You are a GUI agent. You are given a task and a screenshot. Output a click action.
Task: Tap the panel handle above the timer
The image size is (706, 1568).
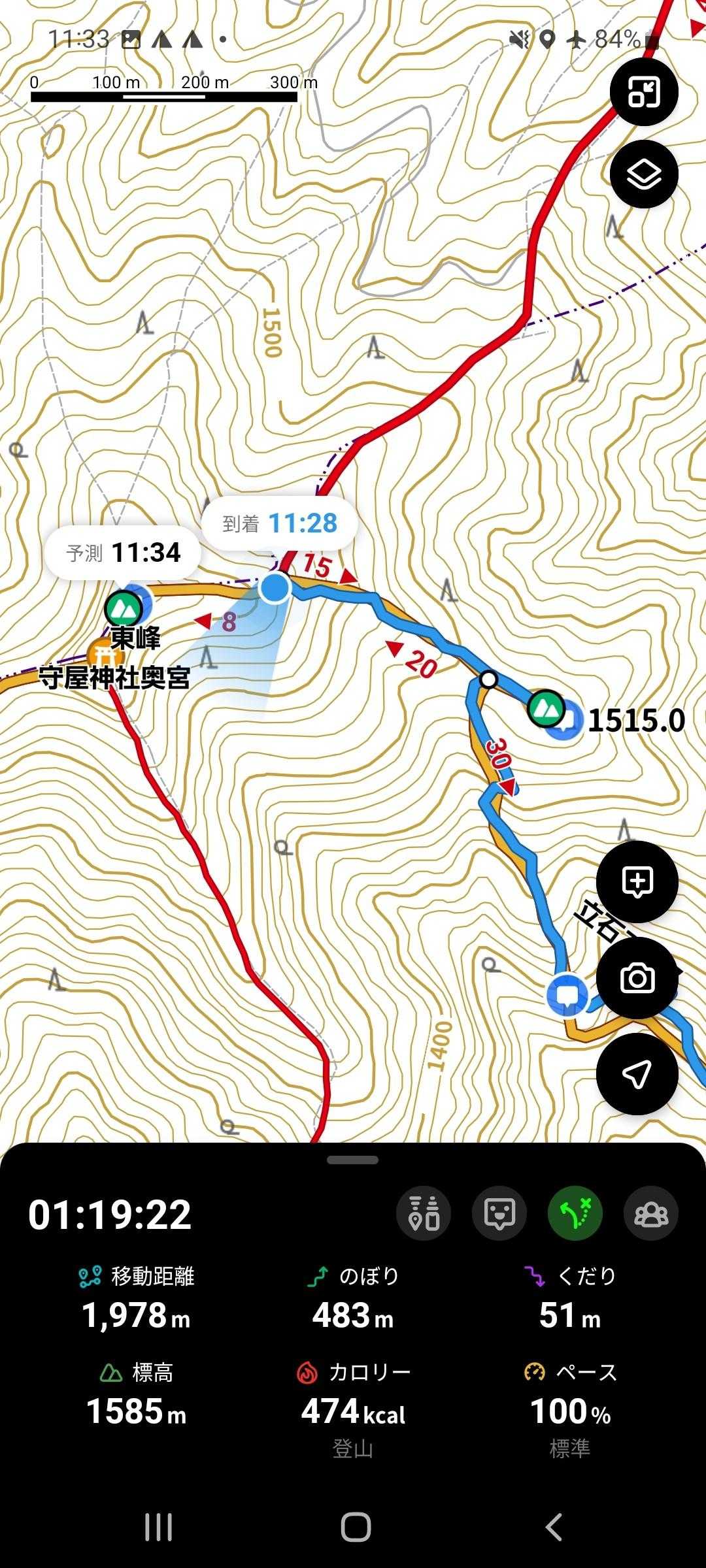click(353, 1160)
